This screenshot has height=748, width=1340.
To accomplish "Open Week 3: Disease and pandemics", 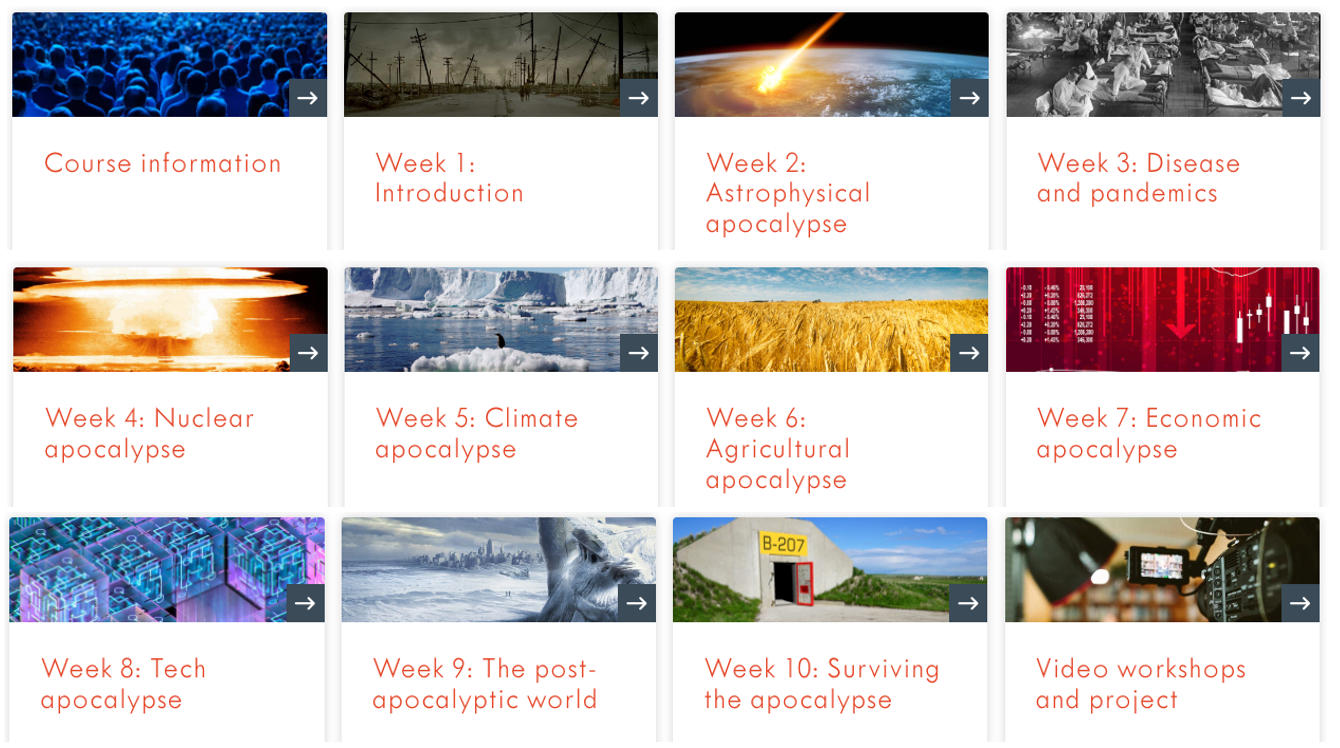I will (1138, 178).
